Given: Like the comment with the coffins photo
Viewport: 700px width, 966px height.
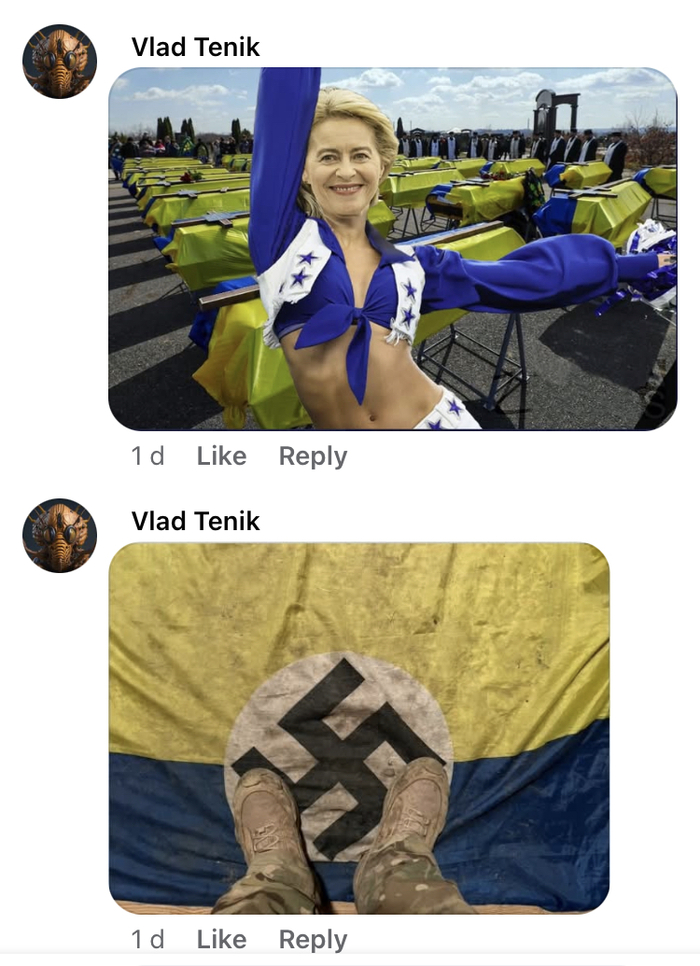Looking at the screenshot, I should coord(221,456).
